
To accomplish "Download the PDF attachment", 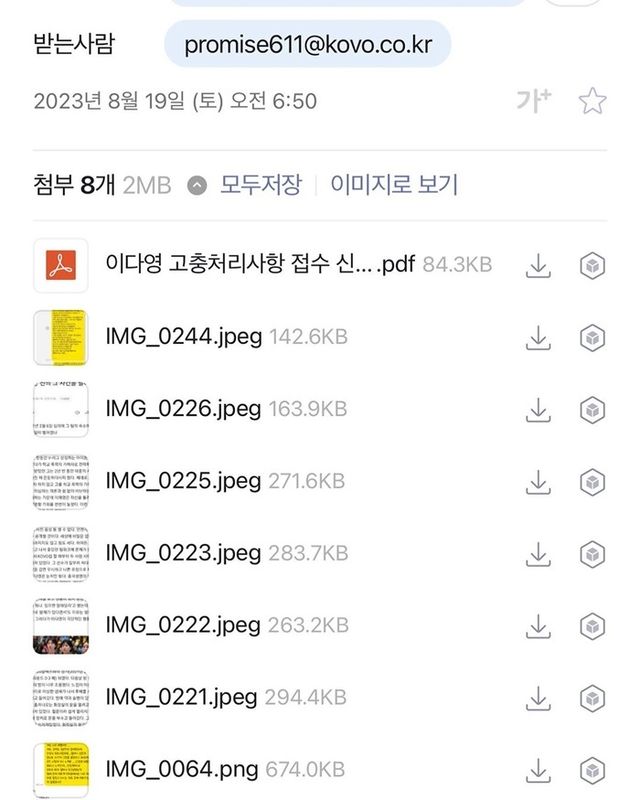I will (x=539, y=265).
